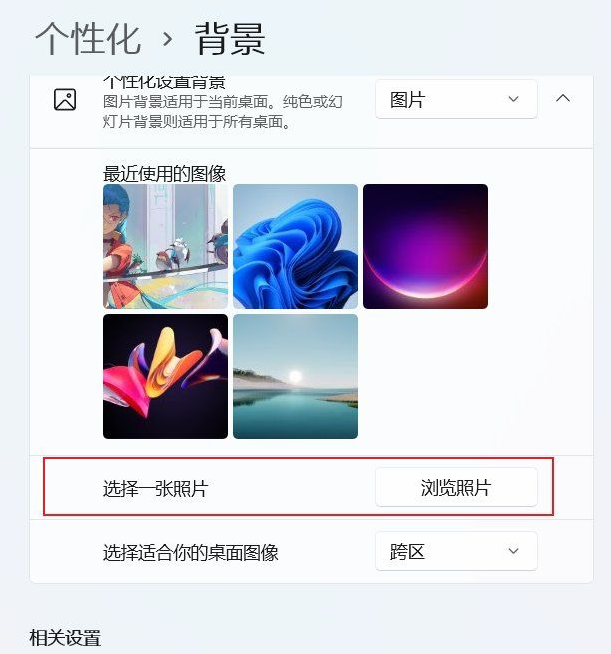Tap the 浏览照片 button
Image resolution: width=611 pixels, height=654 pixels.
(x=456, y=488)
